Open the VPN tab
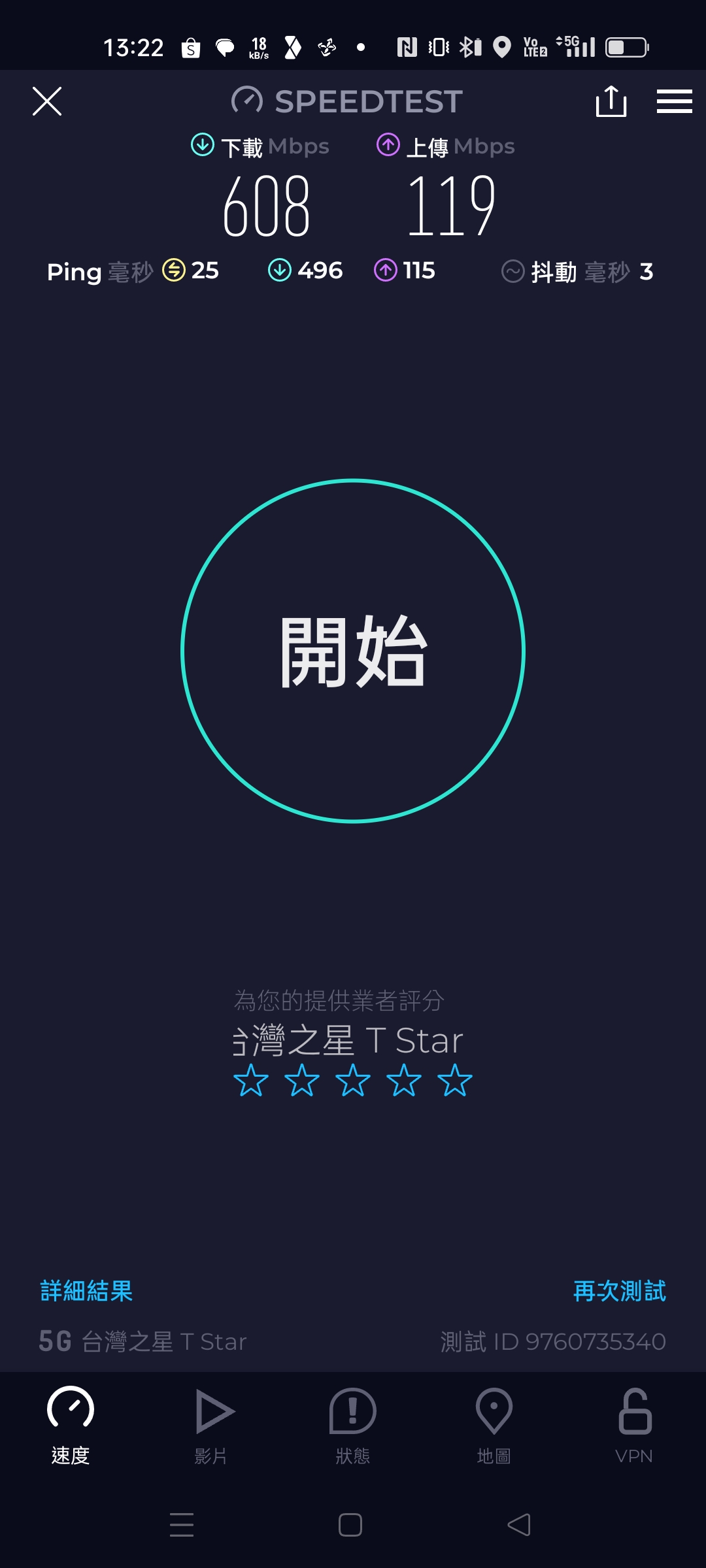 click(x=635, y=1426)
